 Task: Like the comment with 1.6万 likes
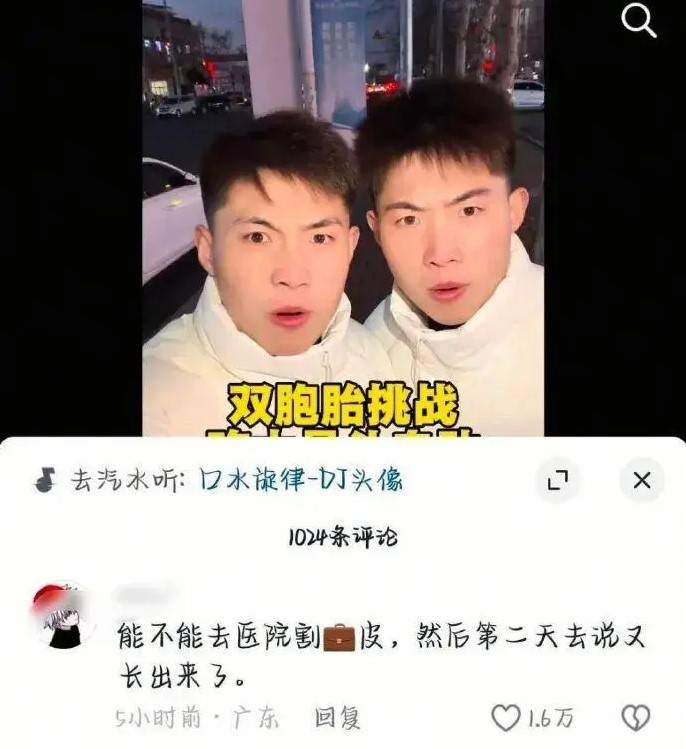(507, 717)
